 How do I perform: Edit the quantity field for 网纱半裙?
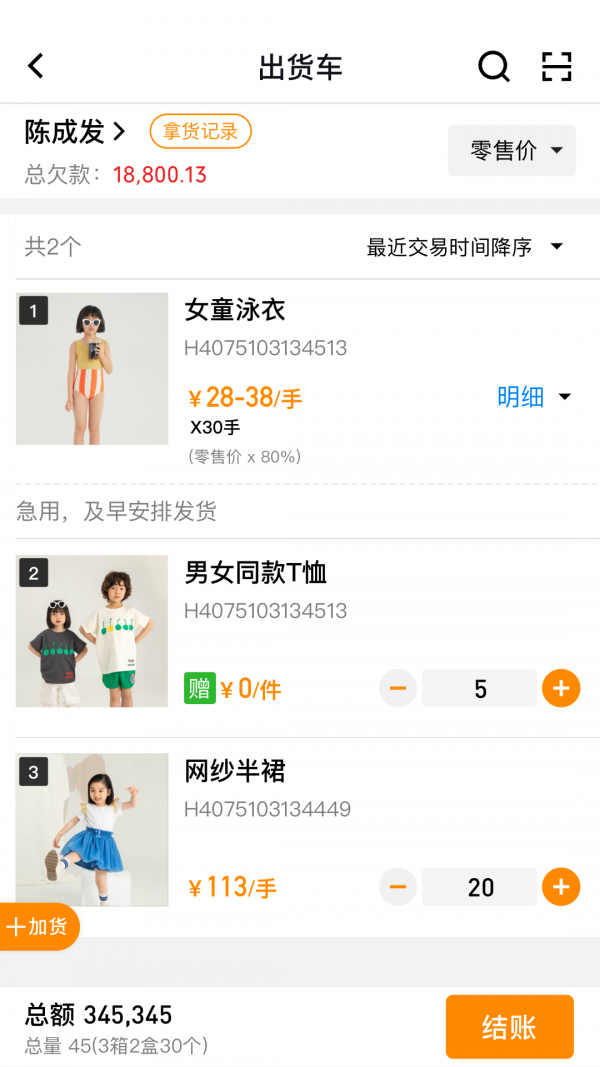pos(480,886)
